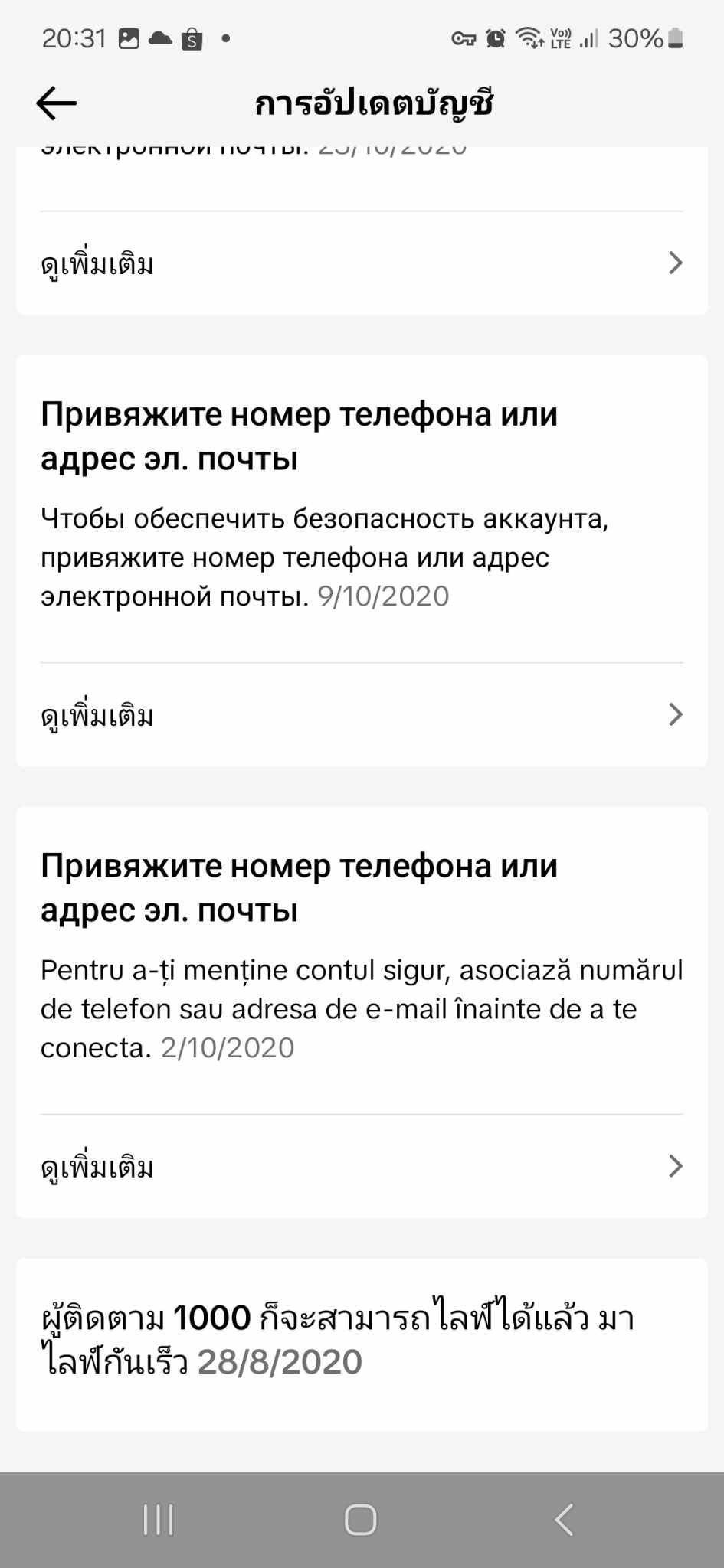Open ดูเพิ่มเติม under the 9/10/2020 notice
Viewport: 724px width, 1568px height.
(x=362, y=714)
